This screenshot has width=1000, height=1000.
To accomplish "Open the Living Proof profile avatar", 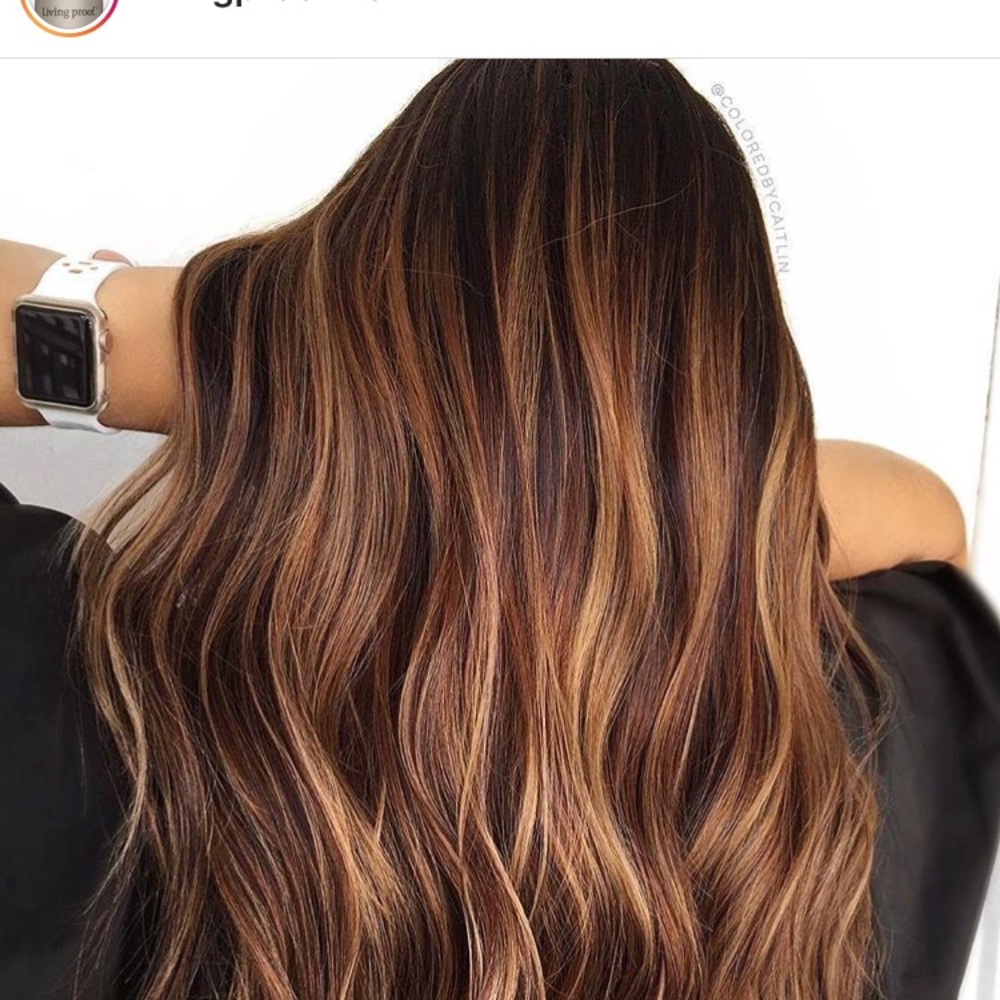I will [x=70, y=11].
